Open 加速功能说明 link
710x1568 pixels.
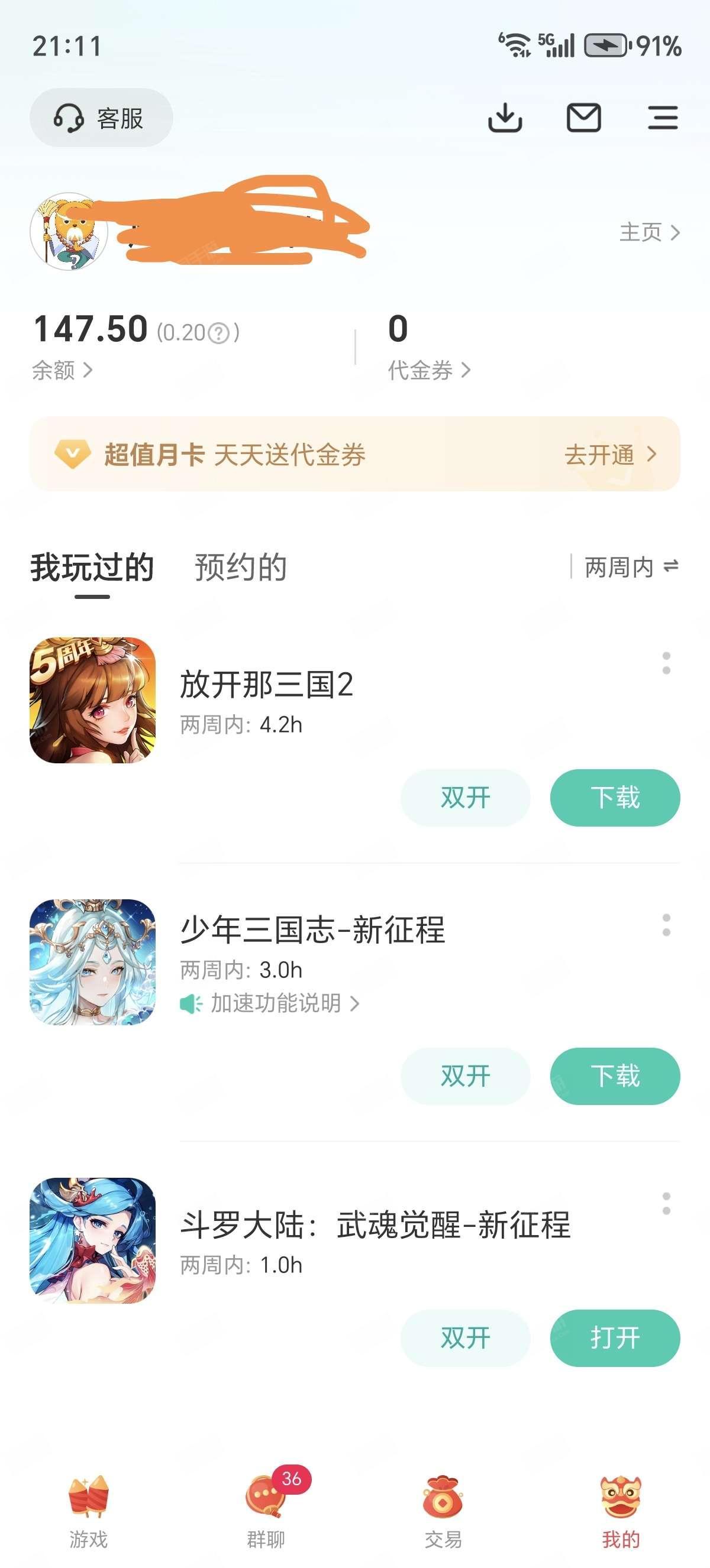tap(276, 1003)
